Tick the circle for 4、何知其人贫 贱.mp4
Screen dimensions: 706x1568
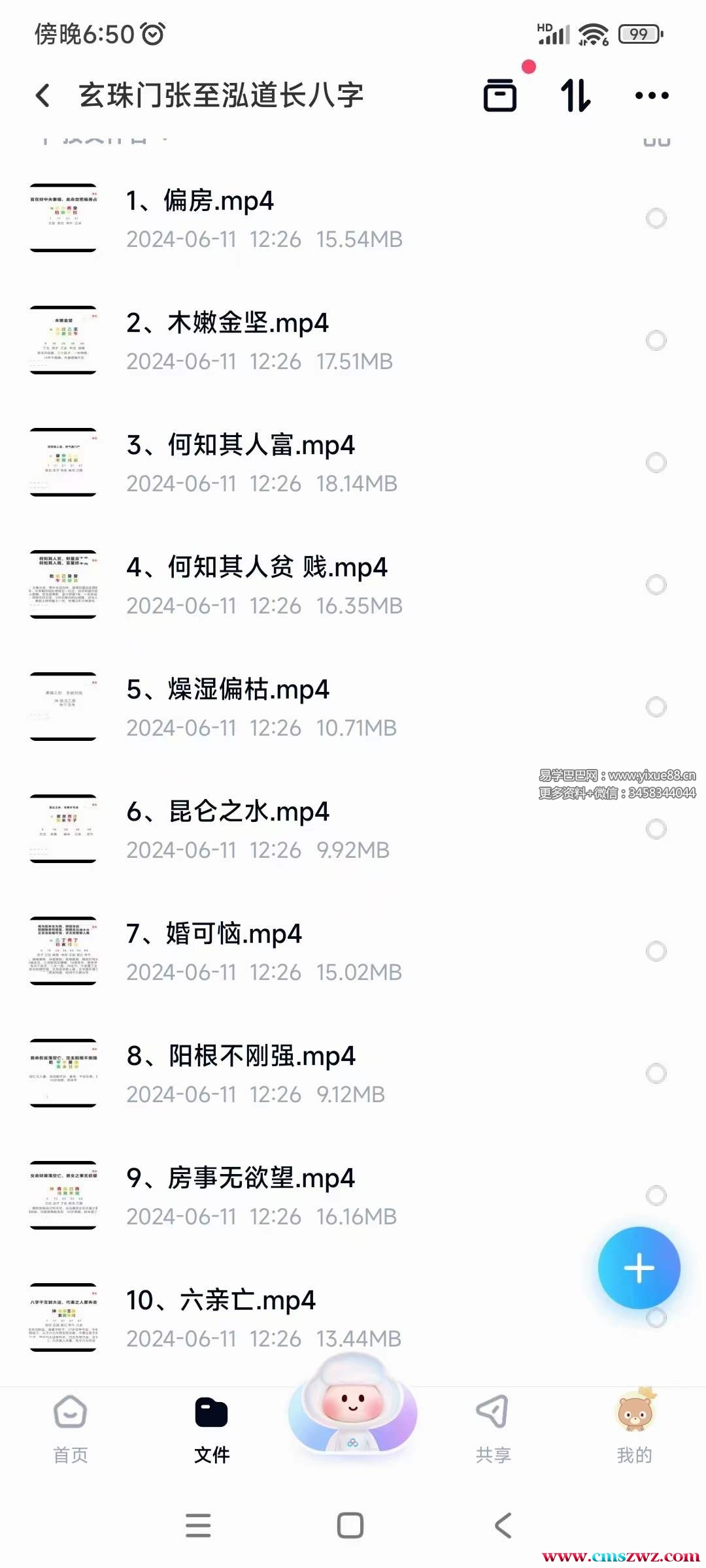pos(656,585)
